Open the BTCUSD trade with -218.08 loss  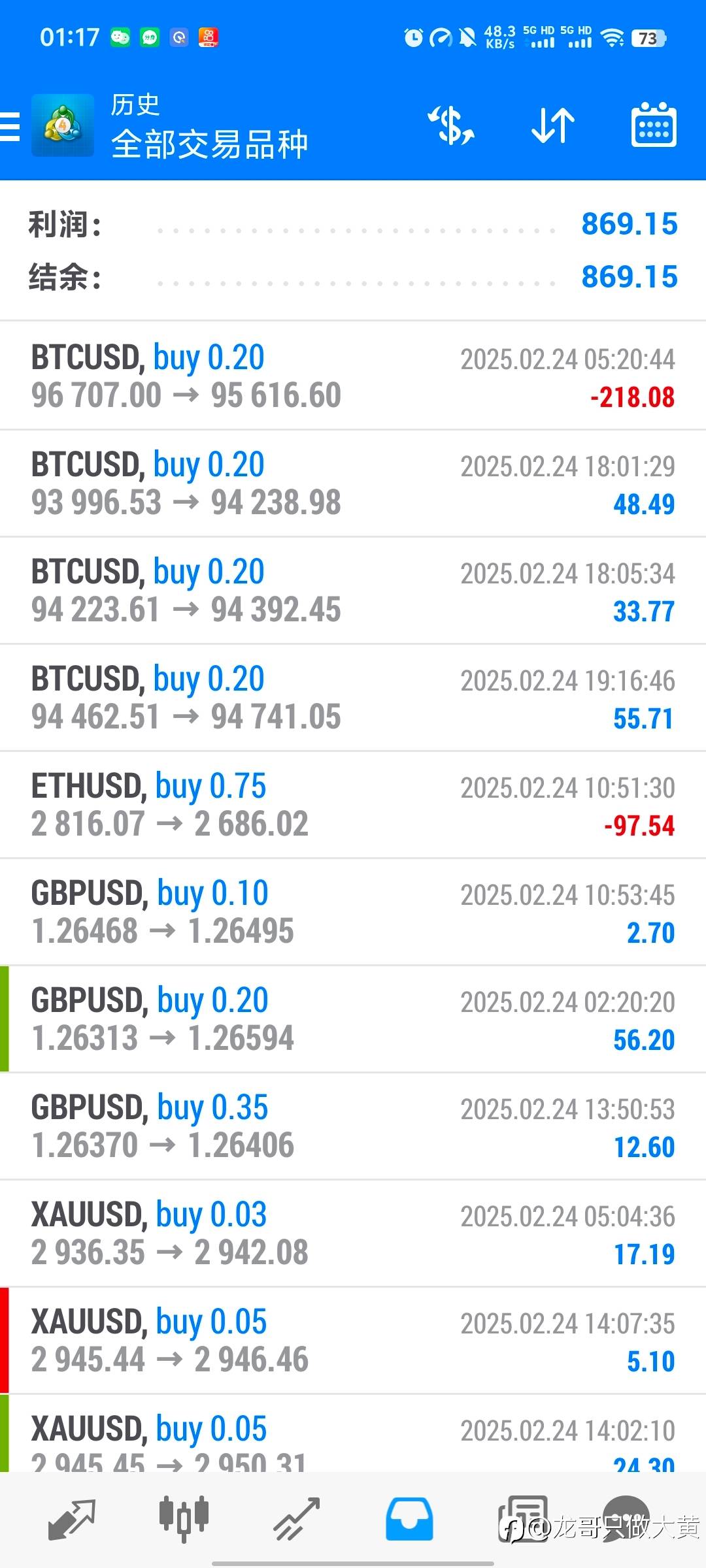click(353, 376)
